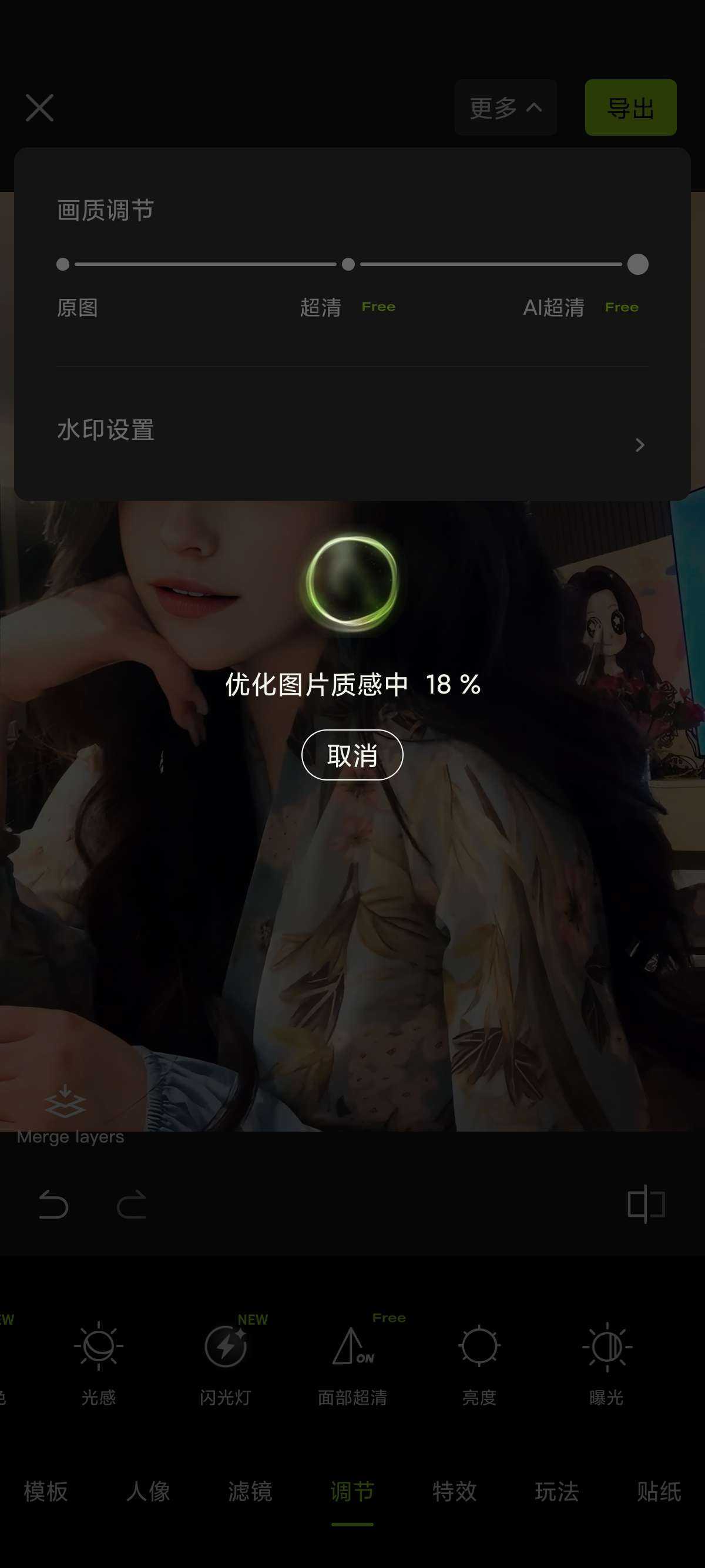Tap the 导出 export button

point(630,107)
